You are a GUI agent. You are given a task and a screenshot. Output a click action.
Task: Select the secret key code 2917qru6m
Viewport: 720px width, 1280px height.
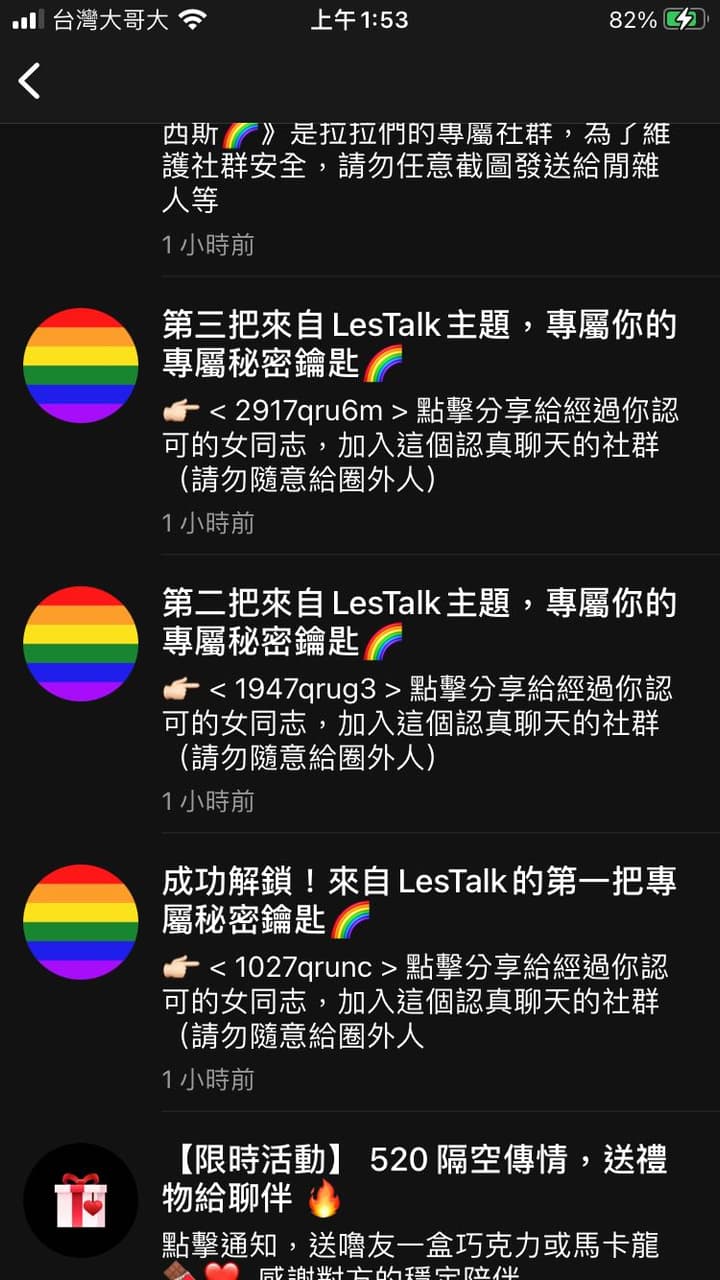click(305, 410)
